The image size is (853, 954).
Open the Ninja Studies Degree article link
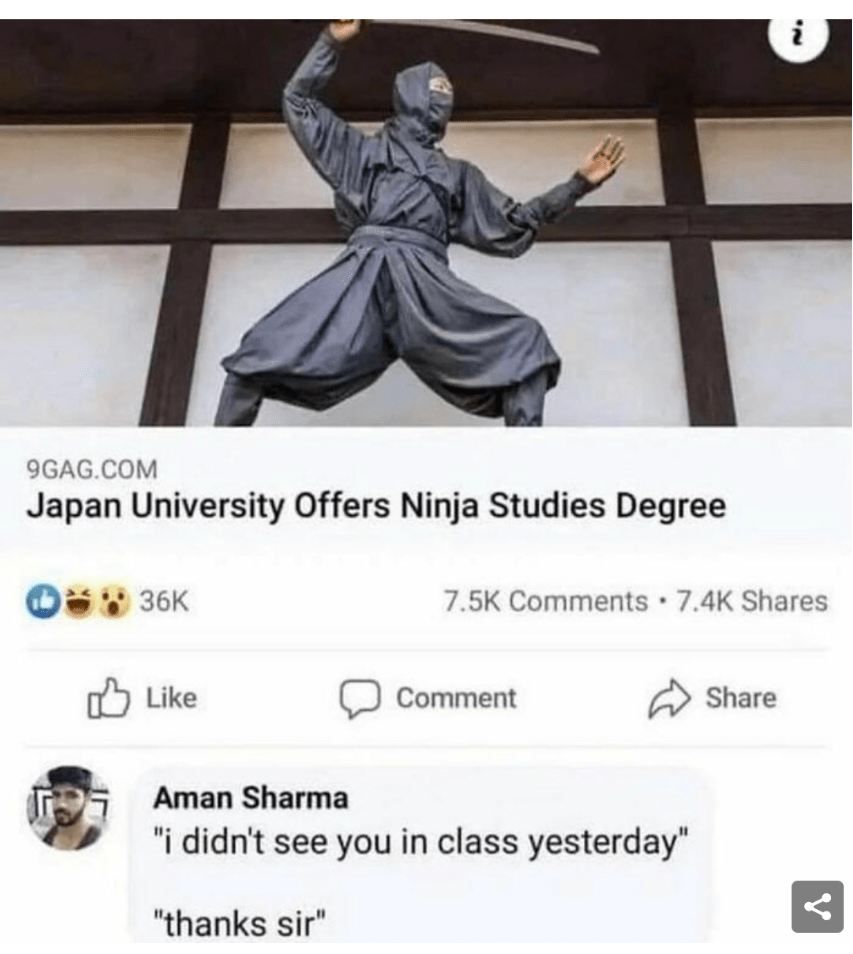point(375,505)
